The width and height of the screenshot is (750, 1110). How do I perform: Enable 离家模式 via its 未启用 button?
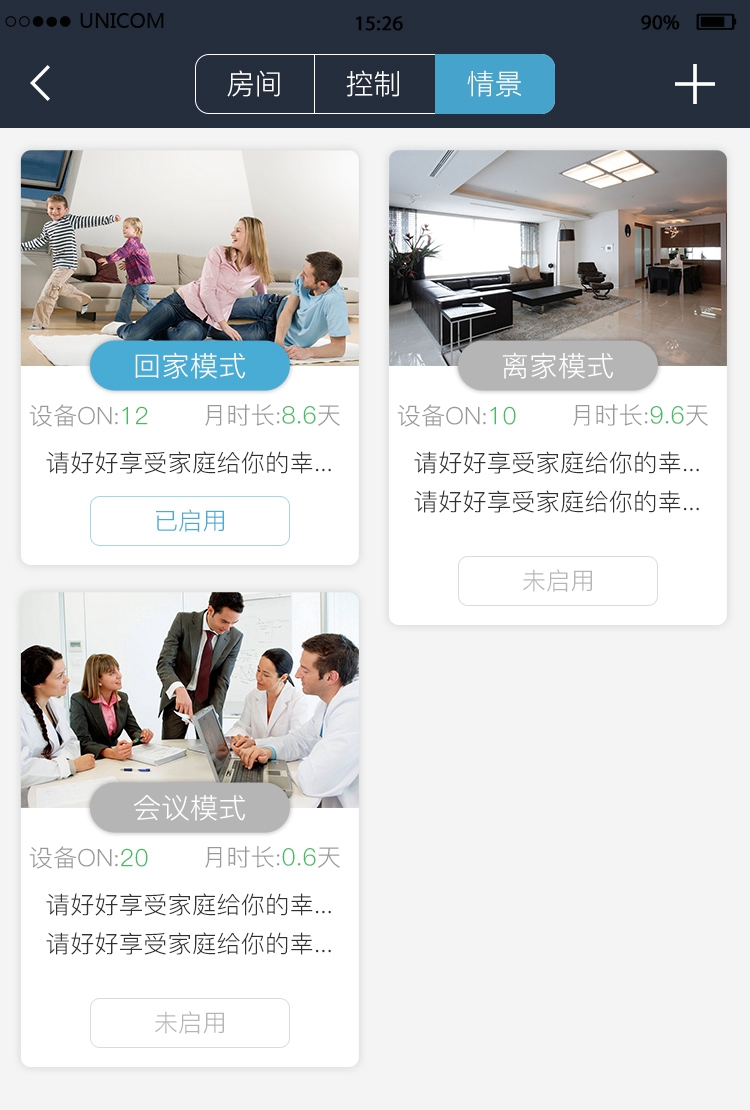point(558,581)
